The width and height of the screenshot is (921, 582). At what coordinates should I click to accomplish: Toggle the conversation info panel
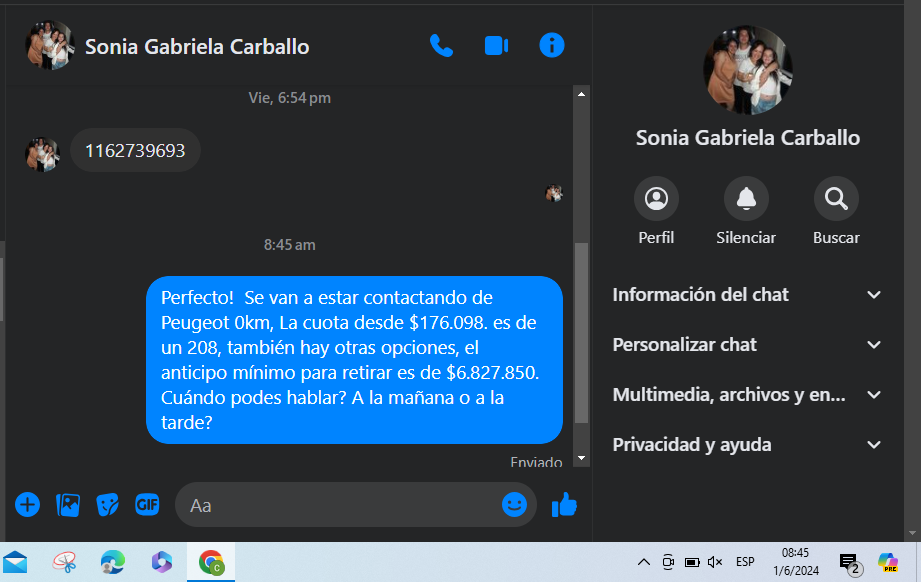pos(551,45)
